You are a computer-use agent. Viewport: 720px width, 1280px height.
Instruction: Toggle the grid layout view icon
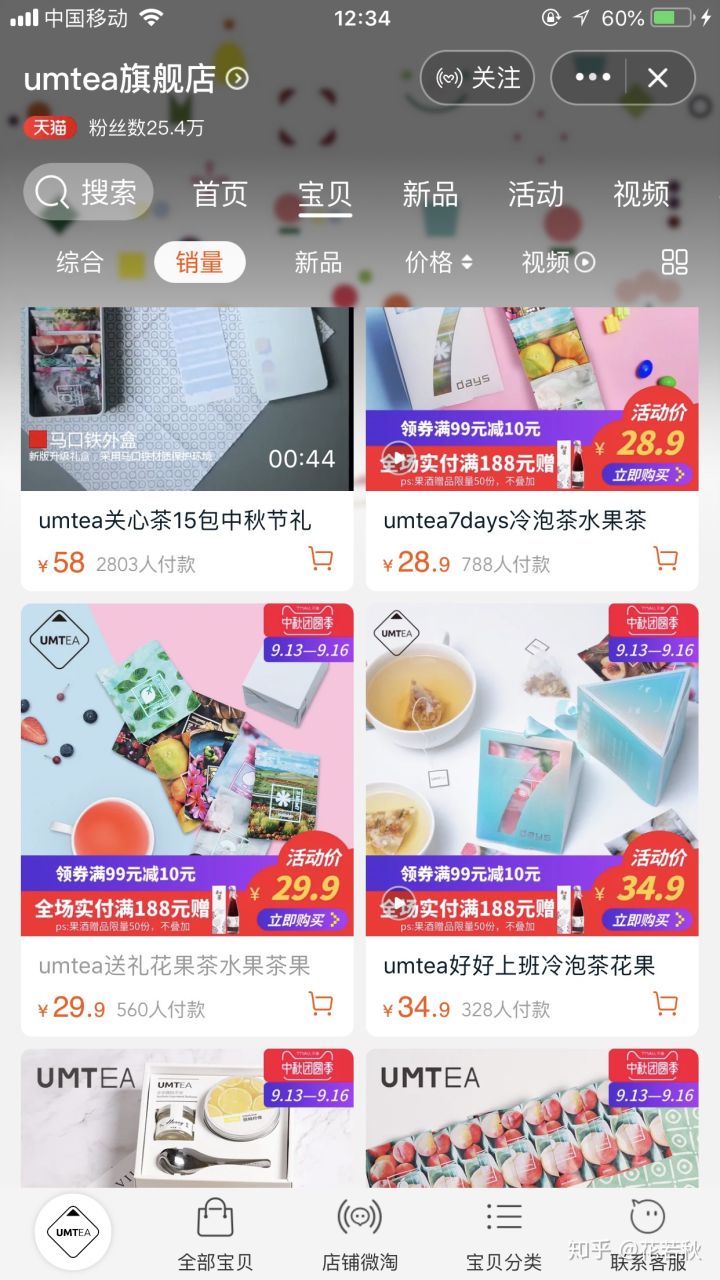coord(675,262)
